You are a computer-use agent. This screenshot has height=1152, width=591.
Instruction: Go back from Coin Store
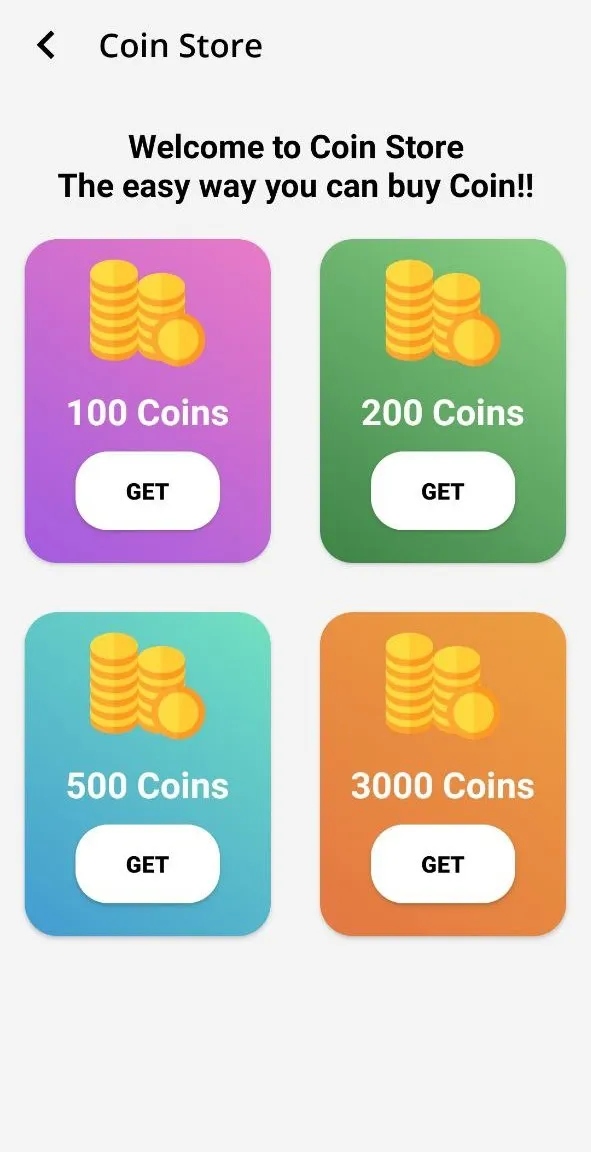click(x=46, y=46)
